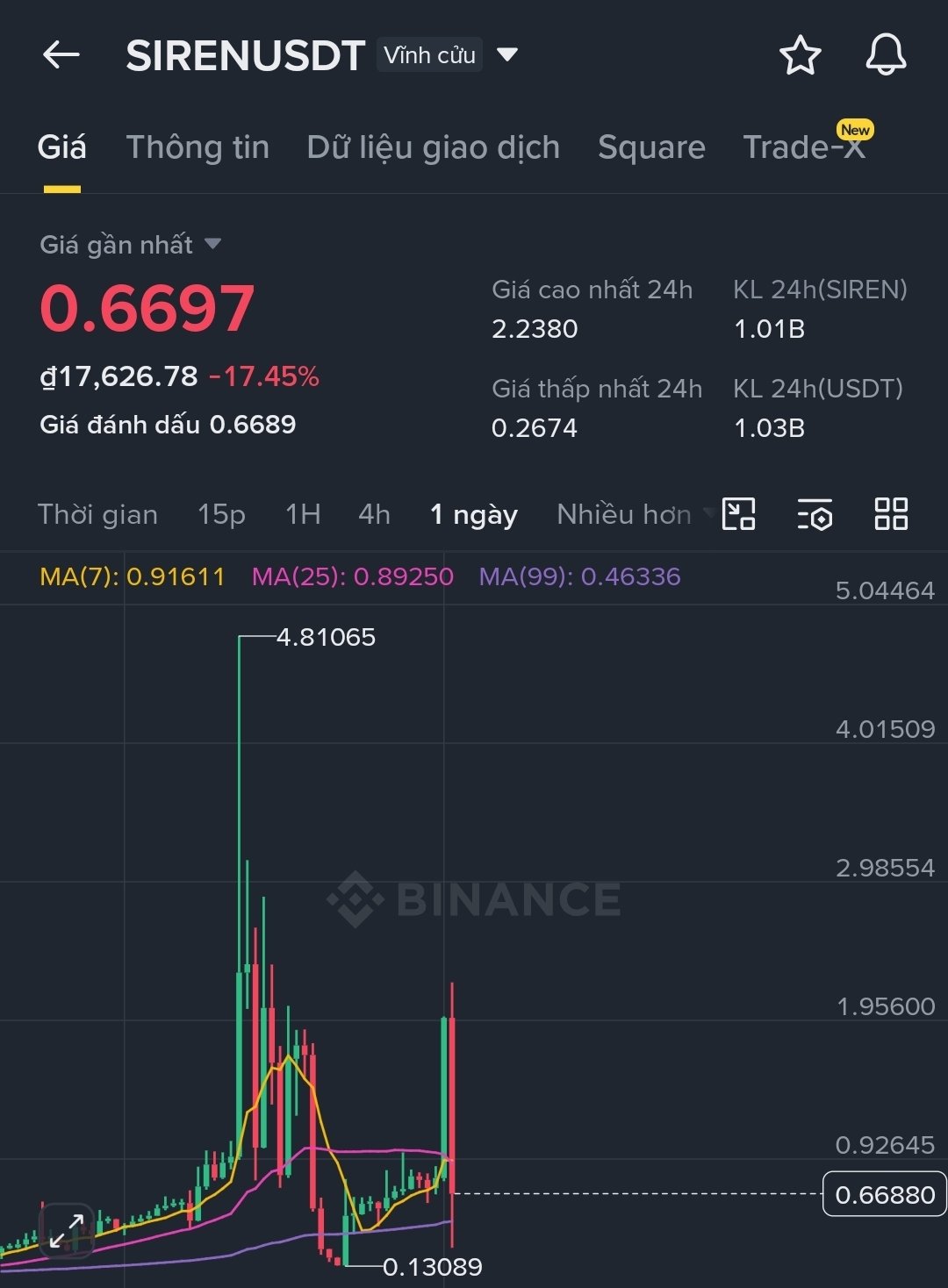
Task: Open the chart drawing tools icon
Action: pos(738,514)
